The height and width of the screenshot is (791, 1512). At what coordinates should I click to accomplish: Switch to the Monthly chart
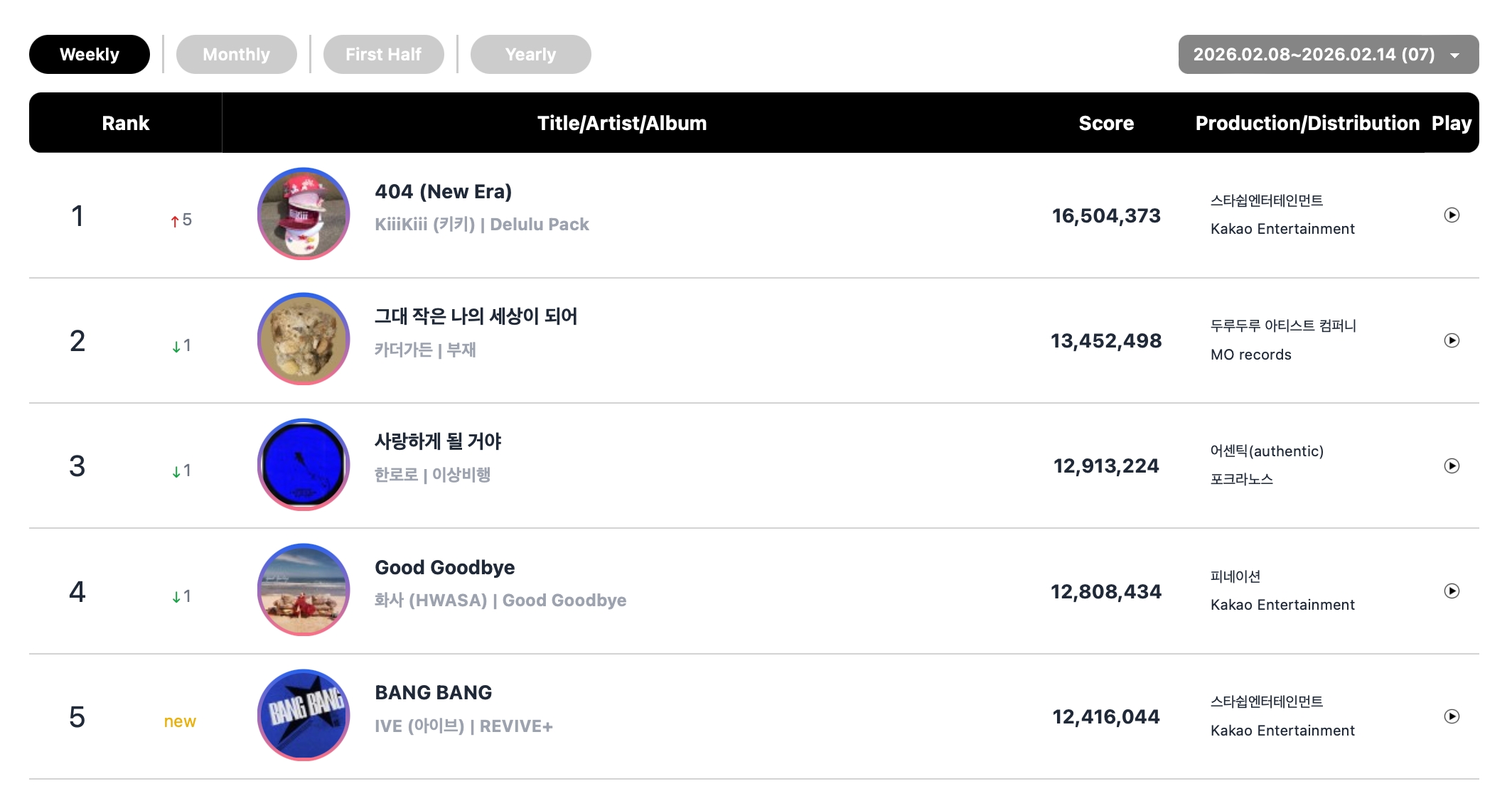236,55
